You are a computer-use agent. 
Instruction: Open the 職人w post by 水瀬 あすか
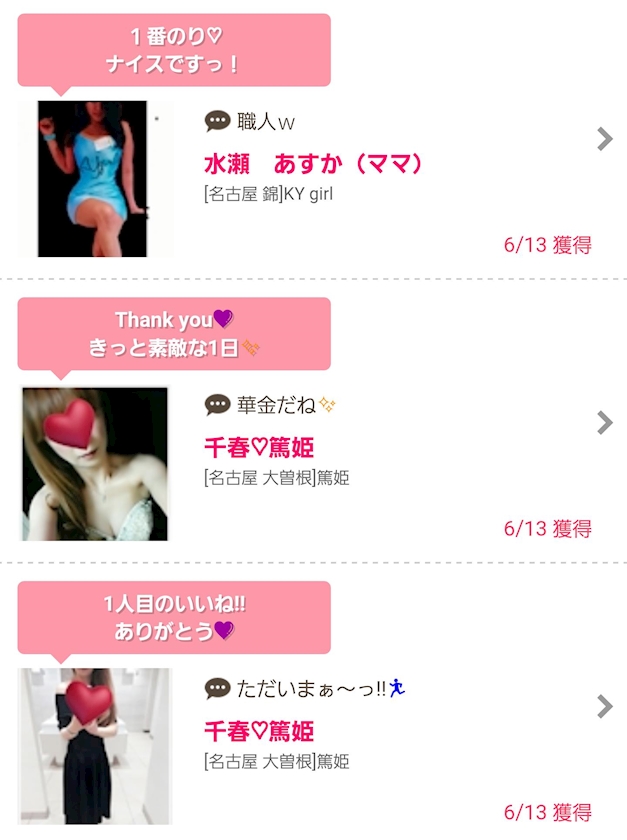[314, 179]
